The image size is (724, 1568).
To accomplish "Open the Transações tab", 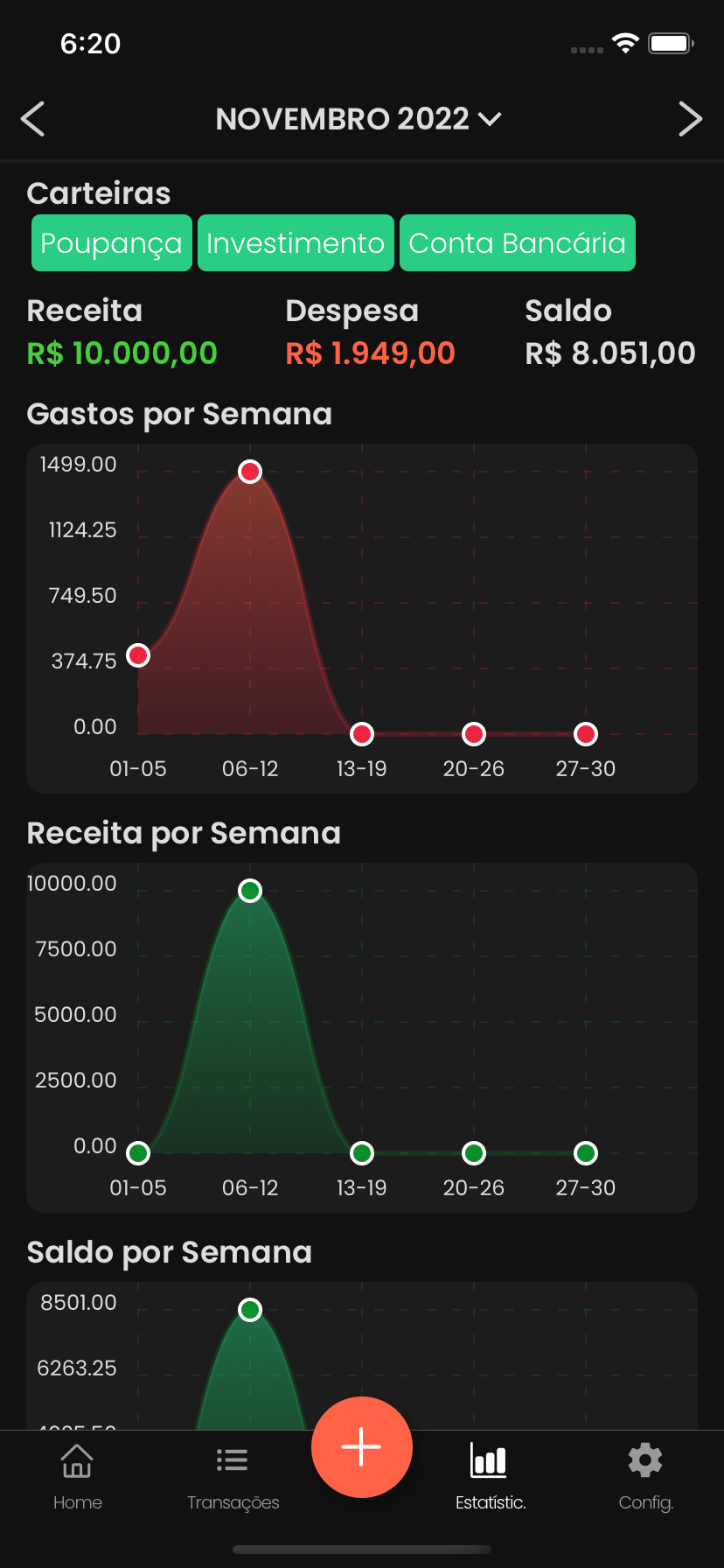I will coord(233,1477).
